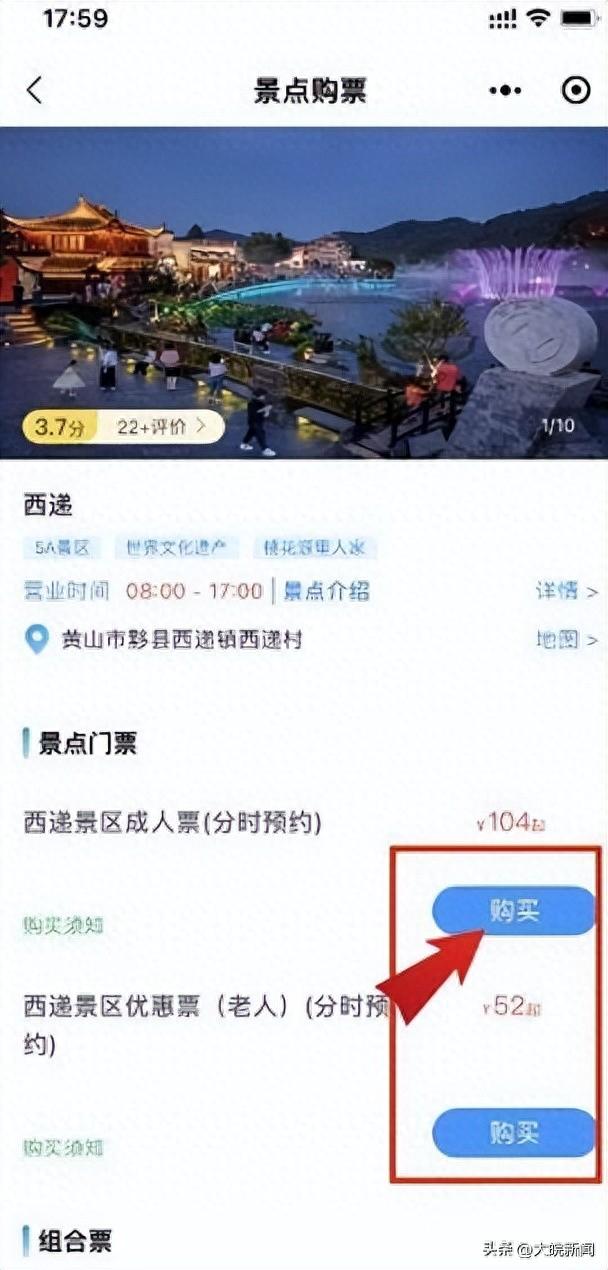Screen dimensions: 608x1270
Task: Open 购买须知 under the adult ticket
Action: click(x=63, y=926)
